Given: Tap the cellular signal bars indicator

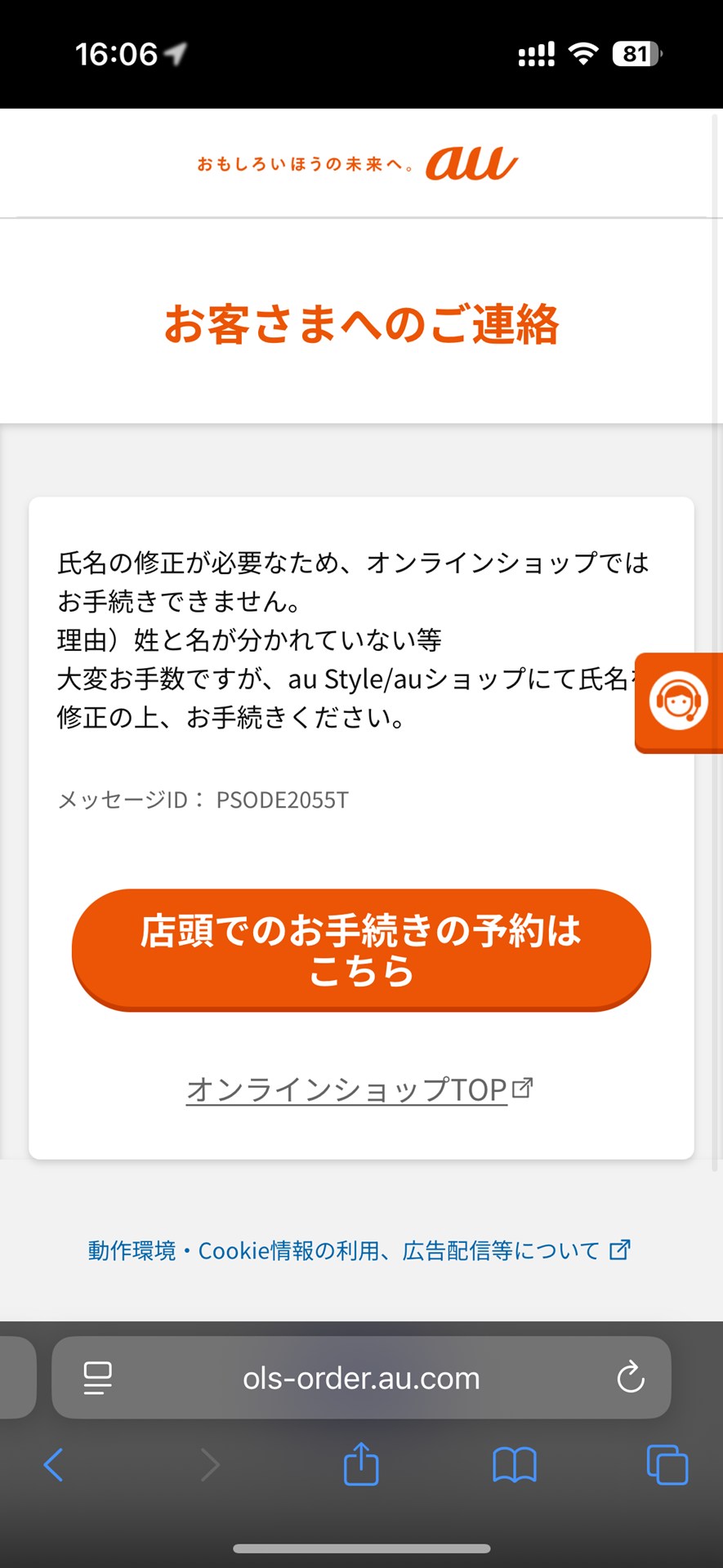Looking at the screenshot, I should [535, 52].
